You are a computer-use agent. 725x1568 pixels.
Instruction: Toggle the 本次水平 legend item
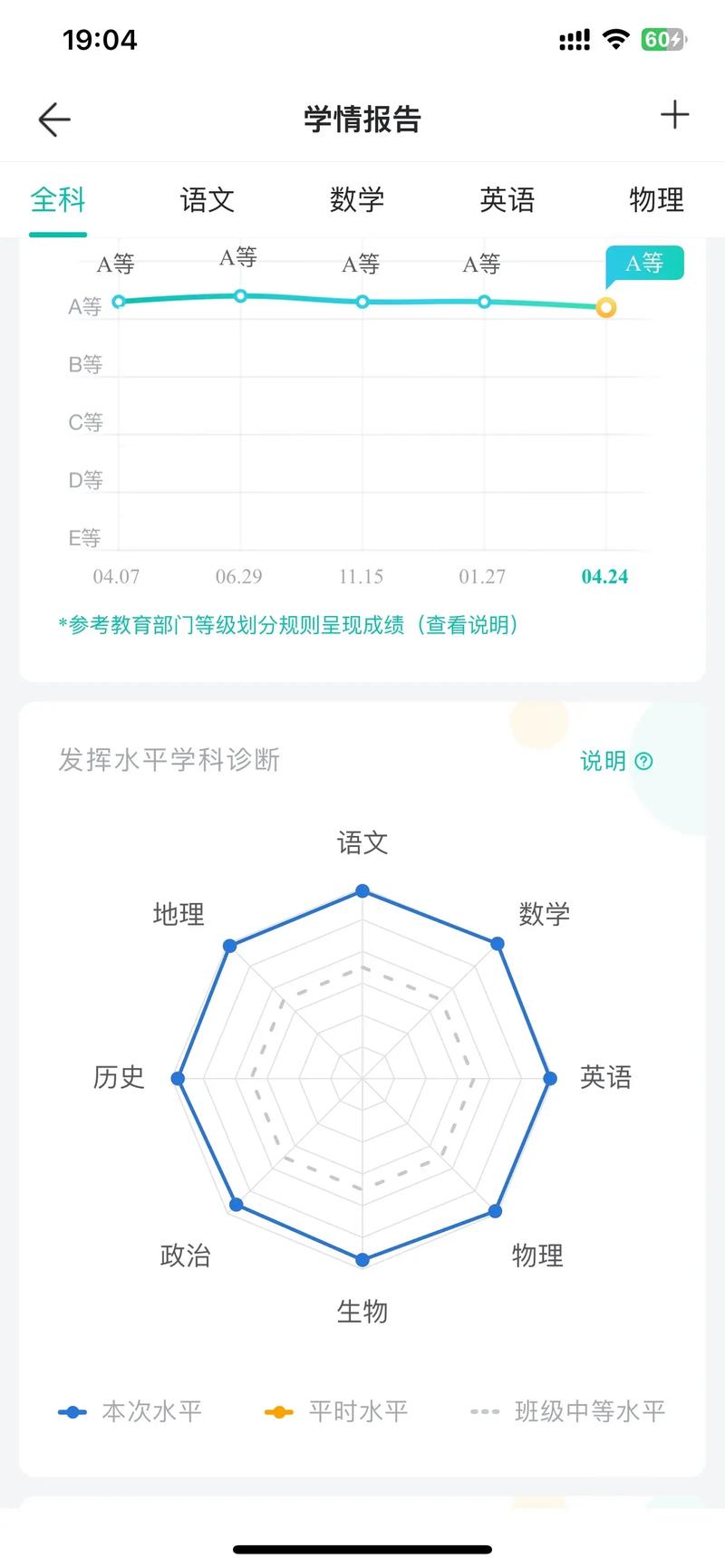pos(130,1411)
